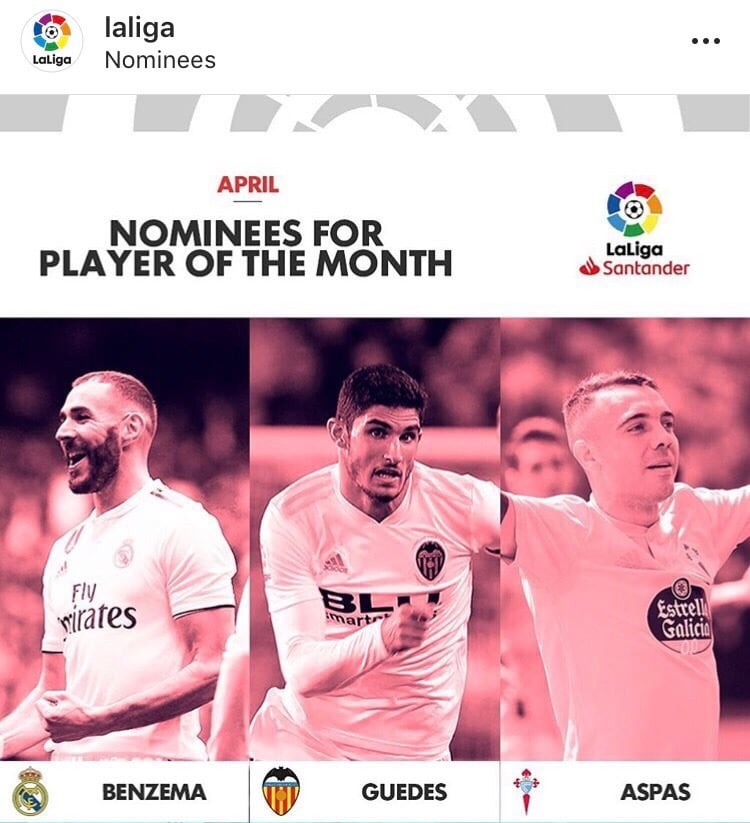This screenshot has width=750, height=823.
Task: Open the post's three-dot options menu
Action: coord(705,41)
